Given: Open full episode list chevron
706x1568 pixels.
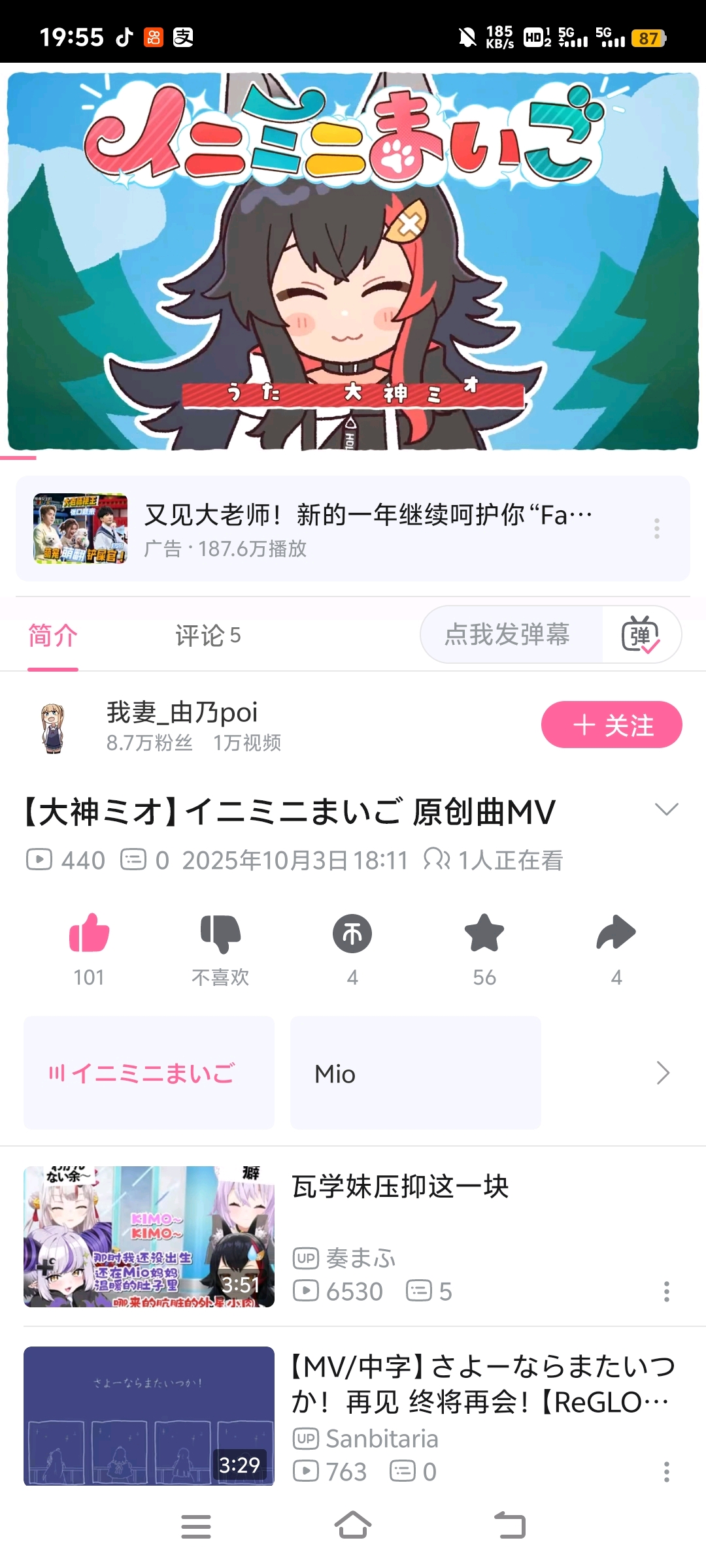Looking at the screenshot, I should (x=663, y=1073).
